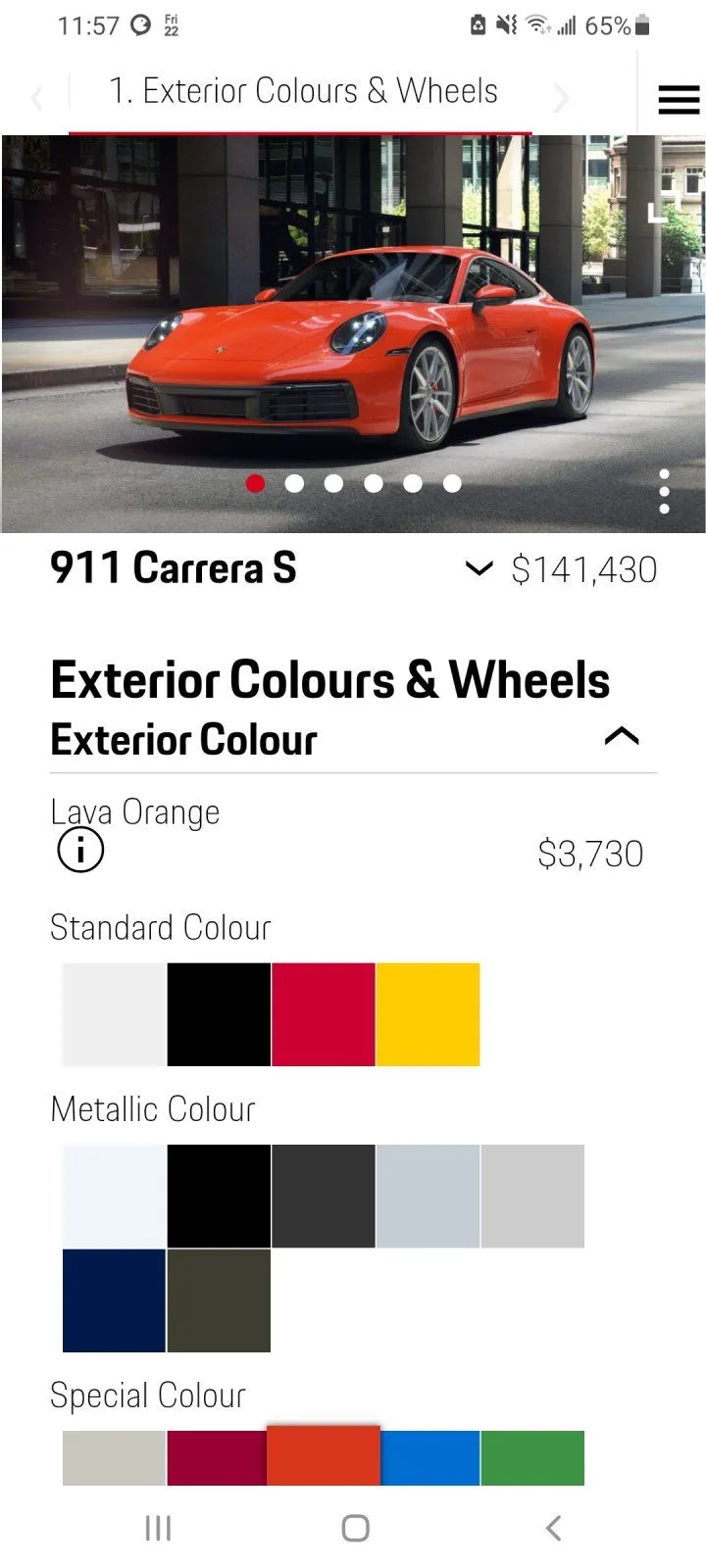Viewport: 706px width, 1568px height.
Task: Pick the dark blue metallic colour
Action: (114, 1300)
